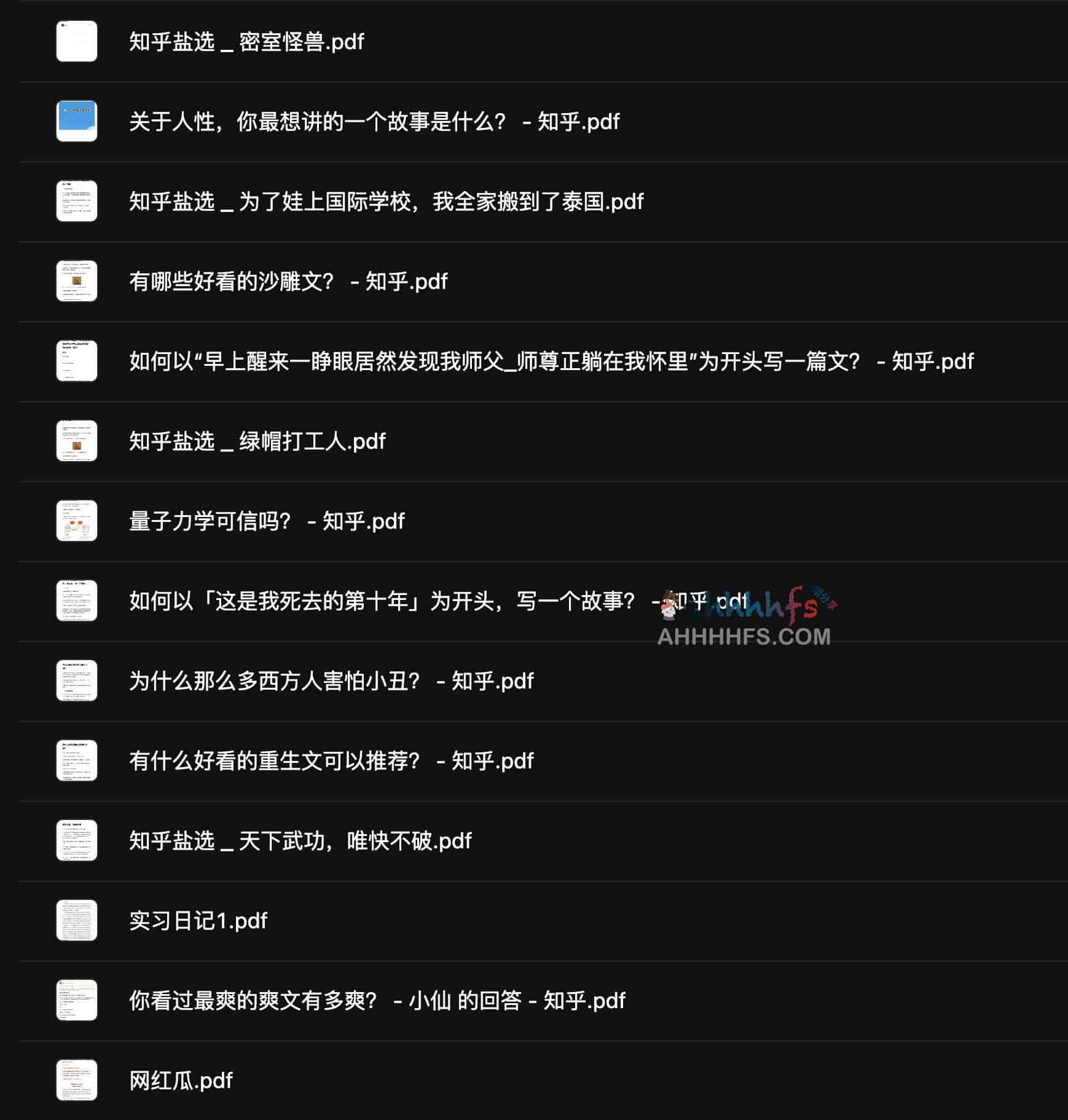The image size is (1068, 1120).
Task: Open 你看过最爽的爽文 小仙的回答 PDF
Action: coord(376,1001)
